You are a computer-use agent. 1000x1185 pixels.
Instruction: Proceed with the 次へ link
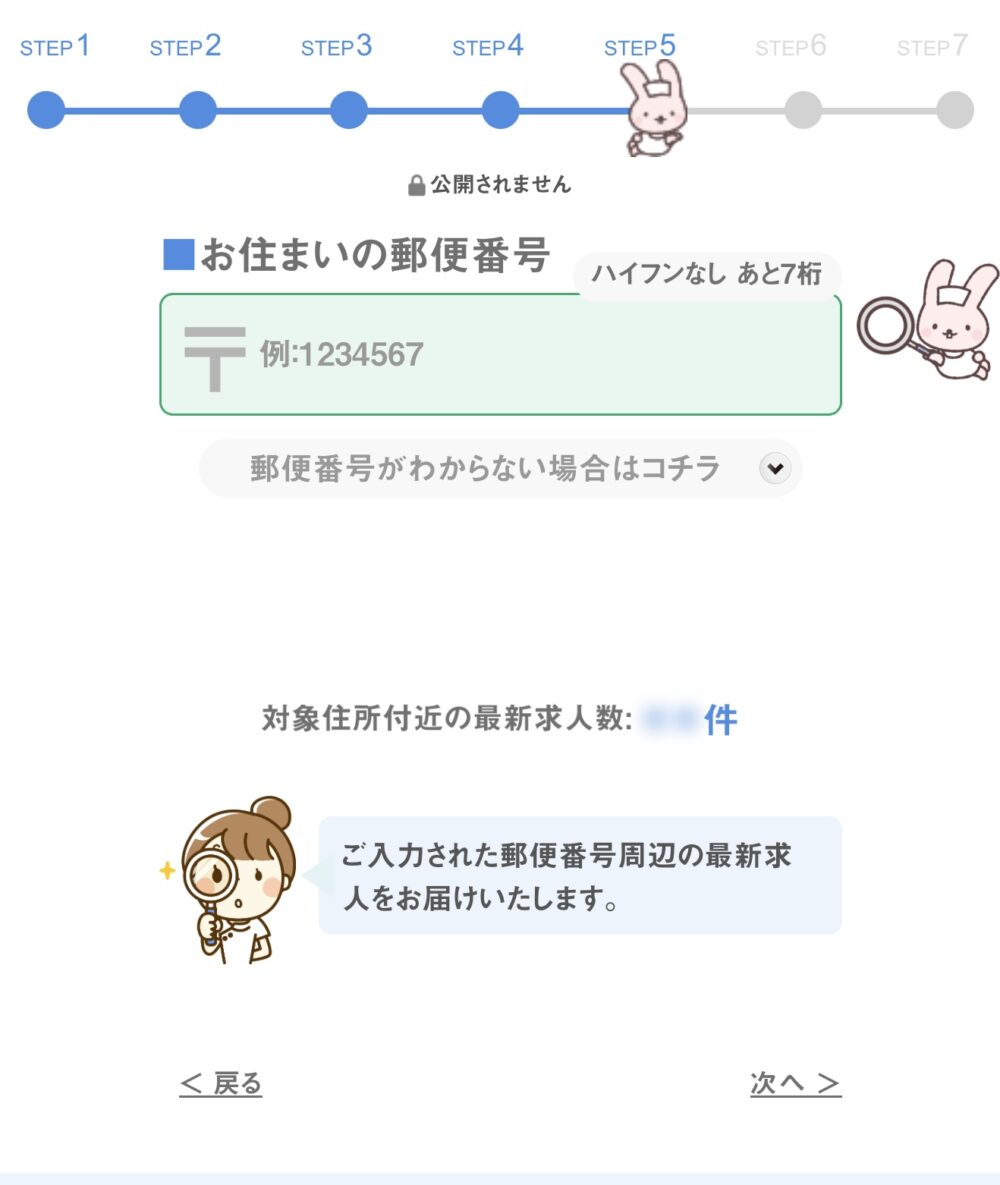coord(795,1083)
